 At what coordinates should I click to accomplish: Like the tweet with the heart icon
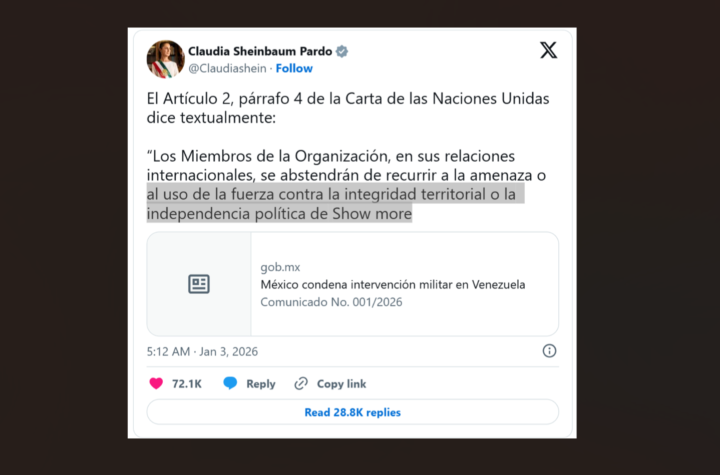[157, 383]
